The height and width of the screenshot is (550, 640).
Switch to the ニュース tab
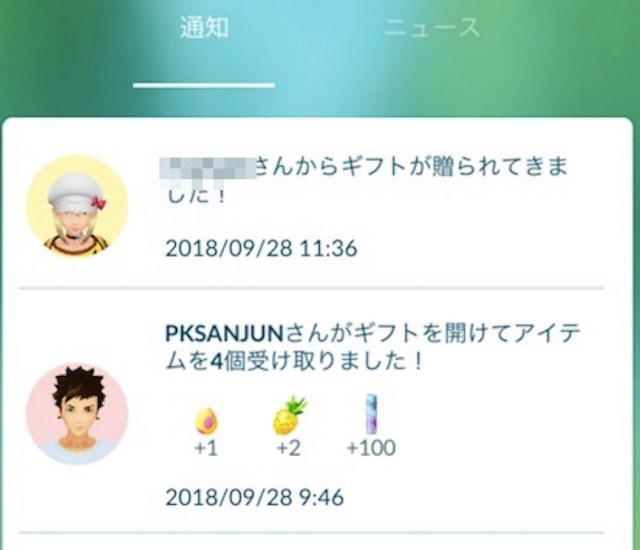pos(432,29)
